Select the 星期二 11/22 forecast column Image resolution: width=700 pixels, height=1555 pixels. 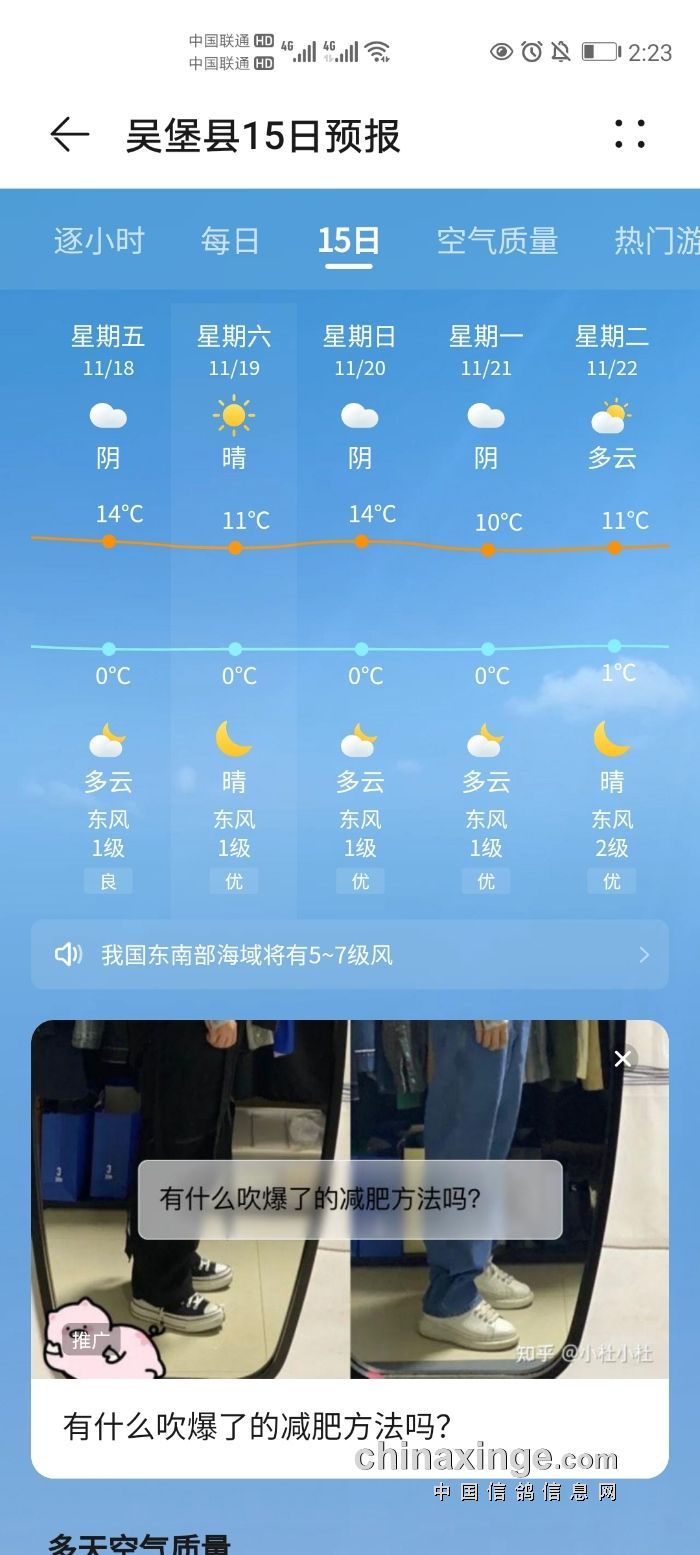coord(612,600)
